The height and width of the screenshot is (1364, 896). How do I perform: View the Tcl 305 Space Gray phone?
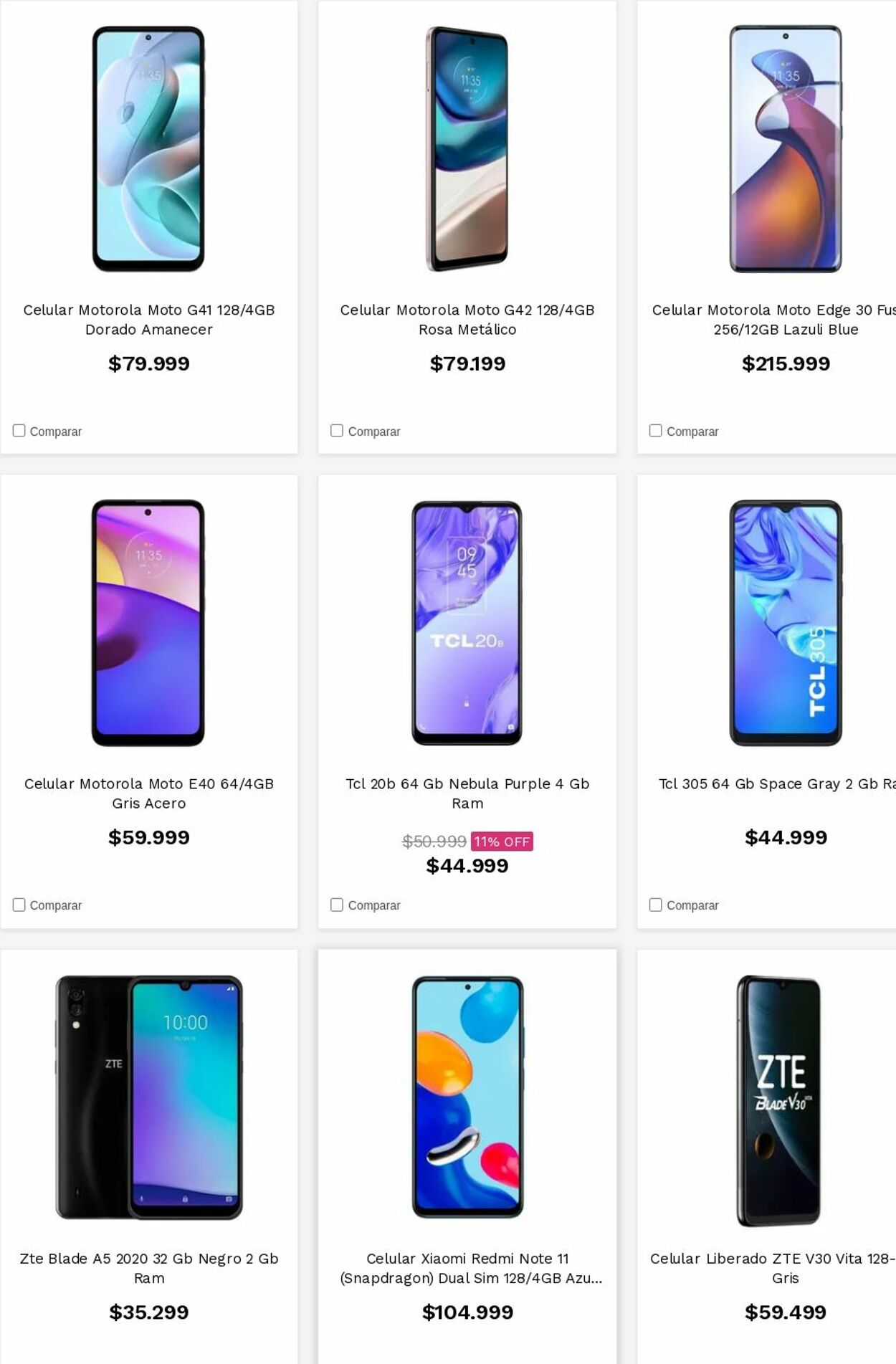point(778,783)
